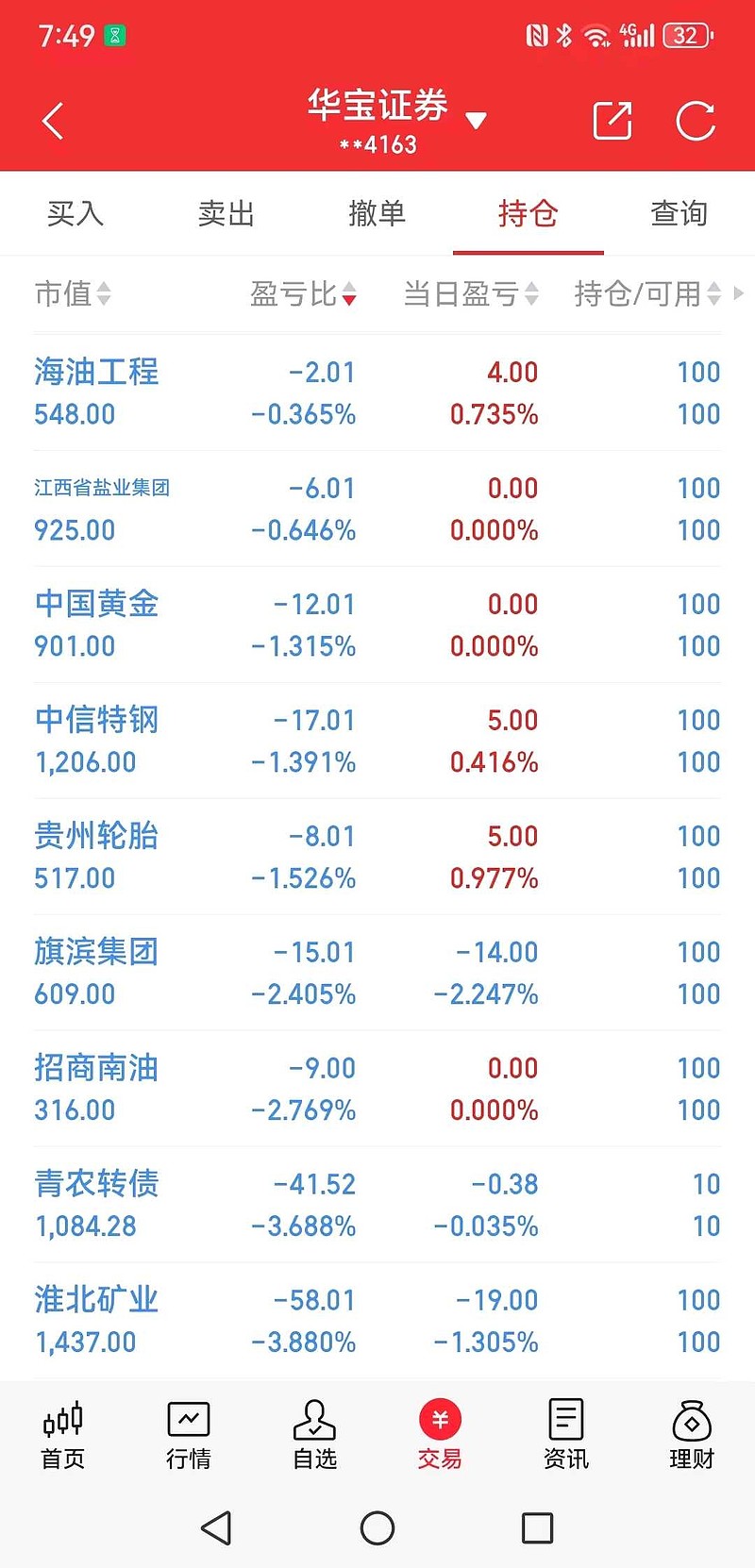Tap the battery indicator showing 32
The width and height of the screenshot is (755, 1568).
tap(686, 35)
